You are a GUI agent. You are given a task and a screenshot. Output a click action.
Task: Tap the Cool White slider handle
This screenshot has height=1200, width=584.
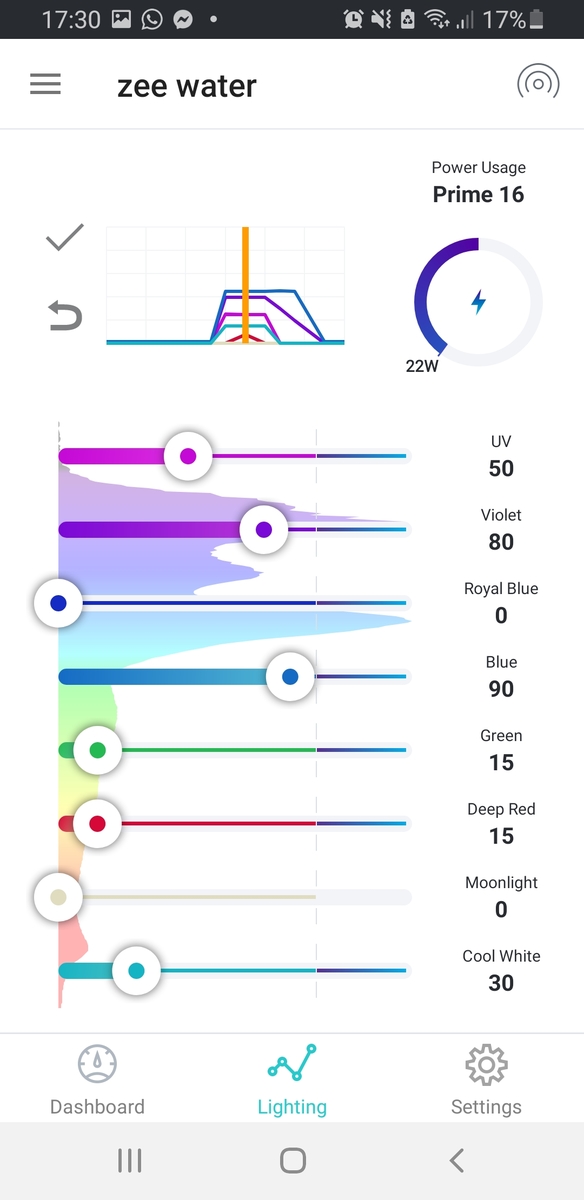136,970
